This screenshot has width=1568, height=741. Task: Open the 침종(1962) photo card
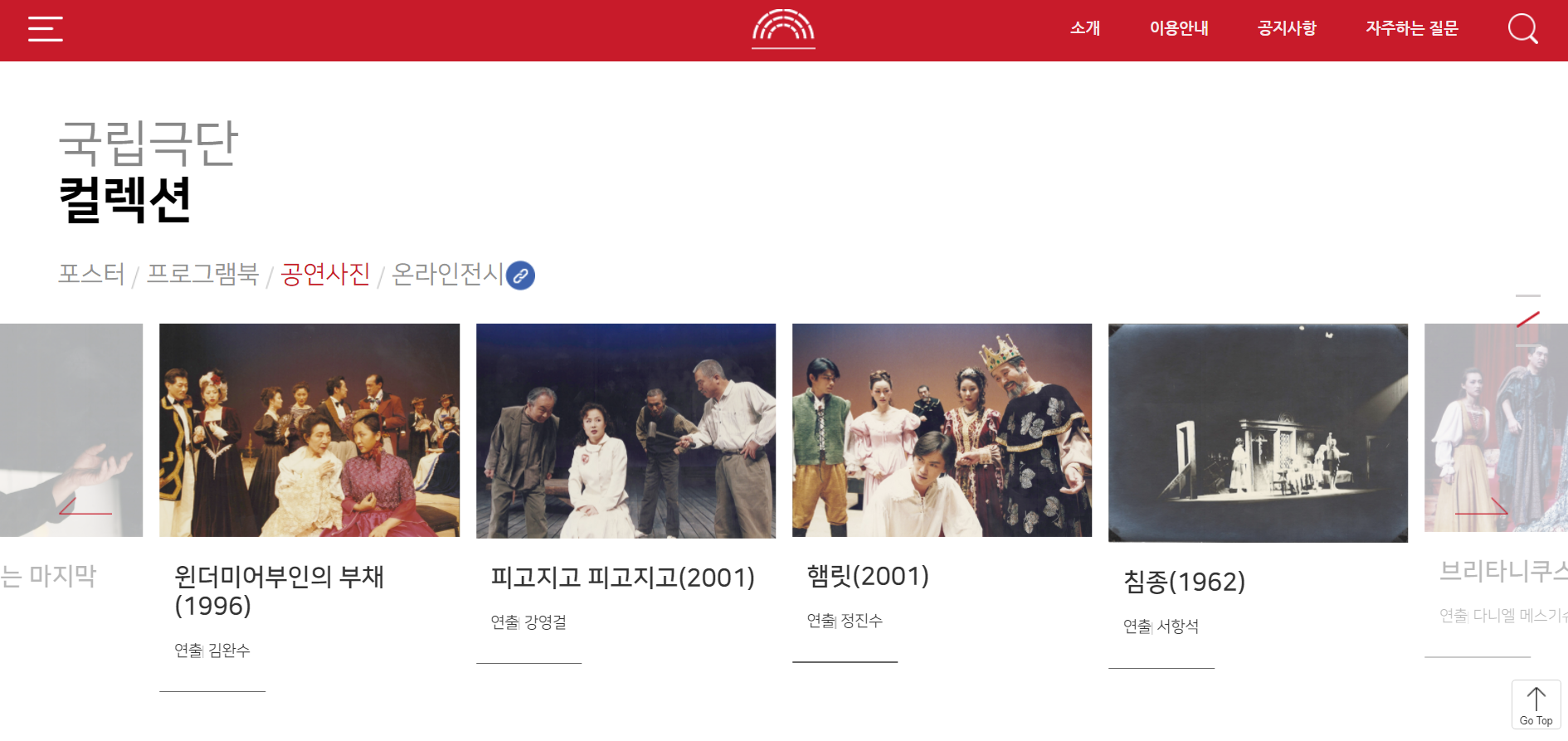tap(1258, 432)
